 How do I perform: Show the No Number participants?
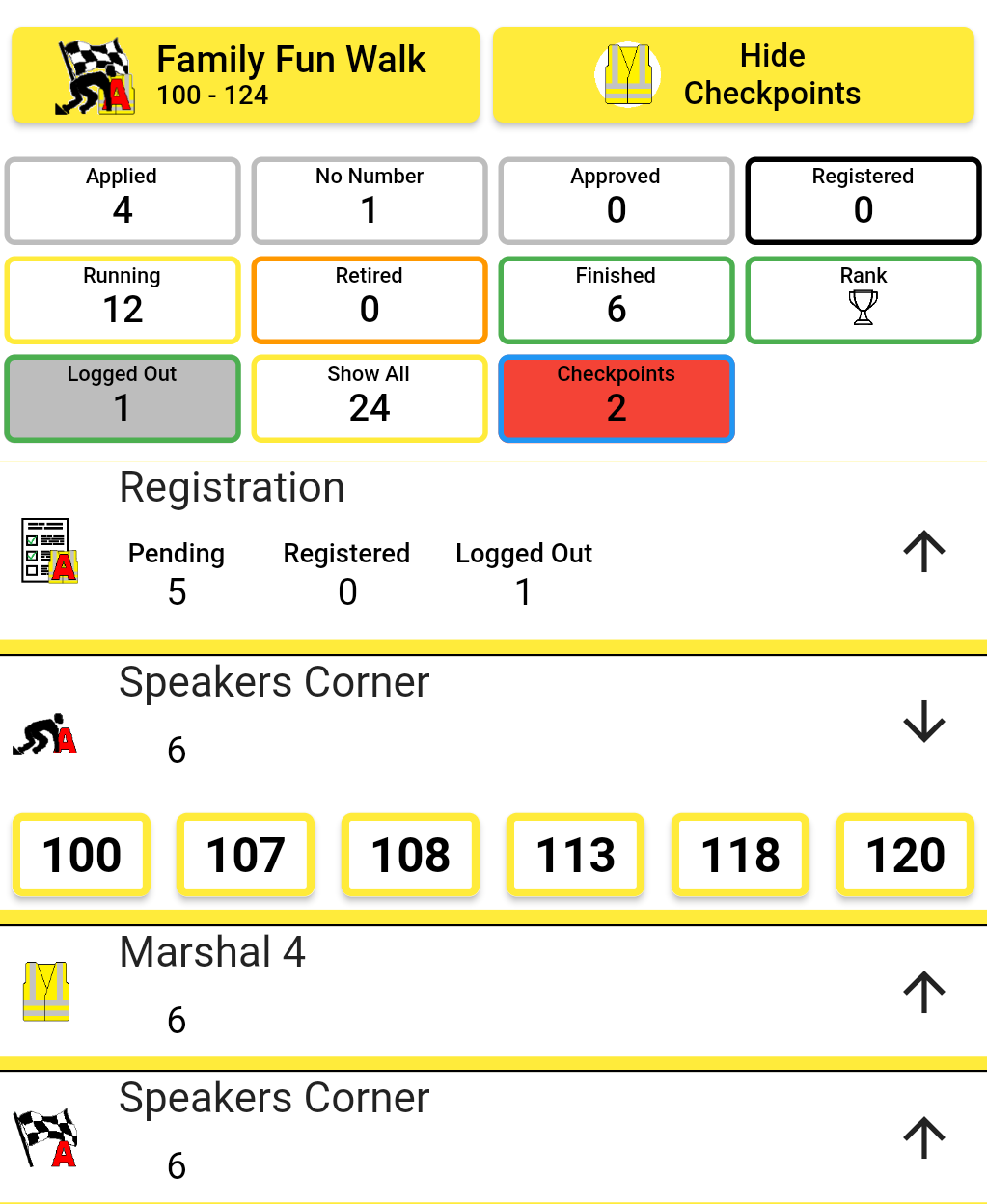pos(370,201)
